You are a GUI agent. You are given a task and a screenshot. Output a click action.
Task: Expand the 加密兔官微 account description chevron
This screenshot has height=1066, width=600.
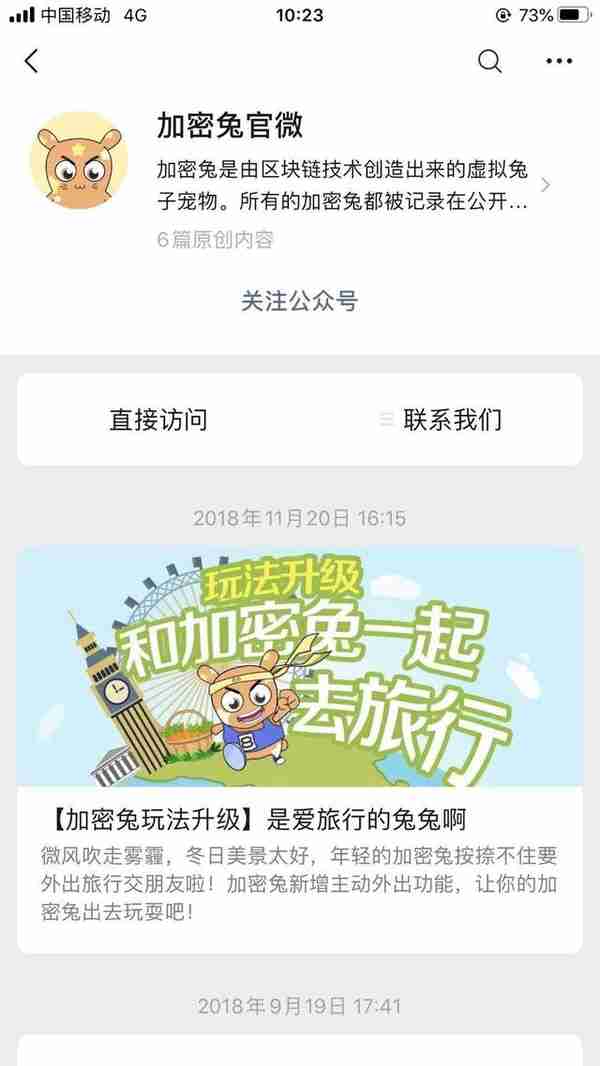pos(545,185)
